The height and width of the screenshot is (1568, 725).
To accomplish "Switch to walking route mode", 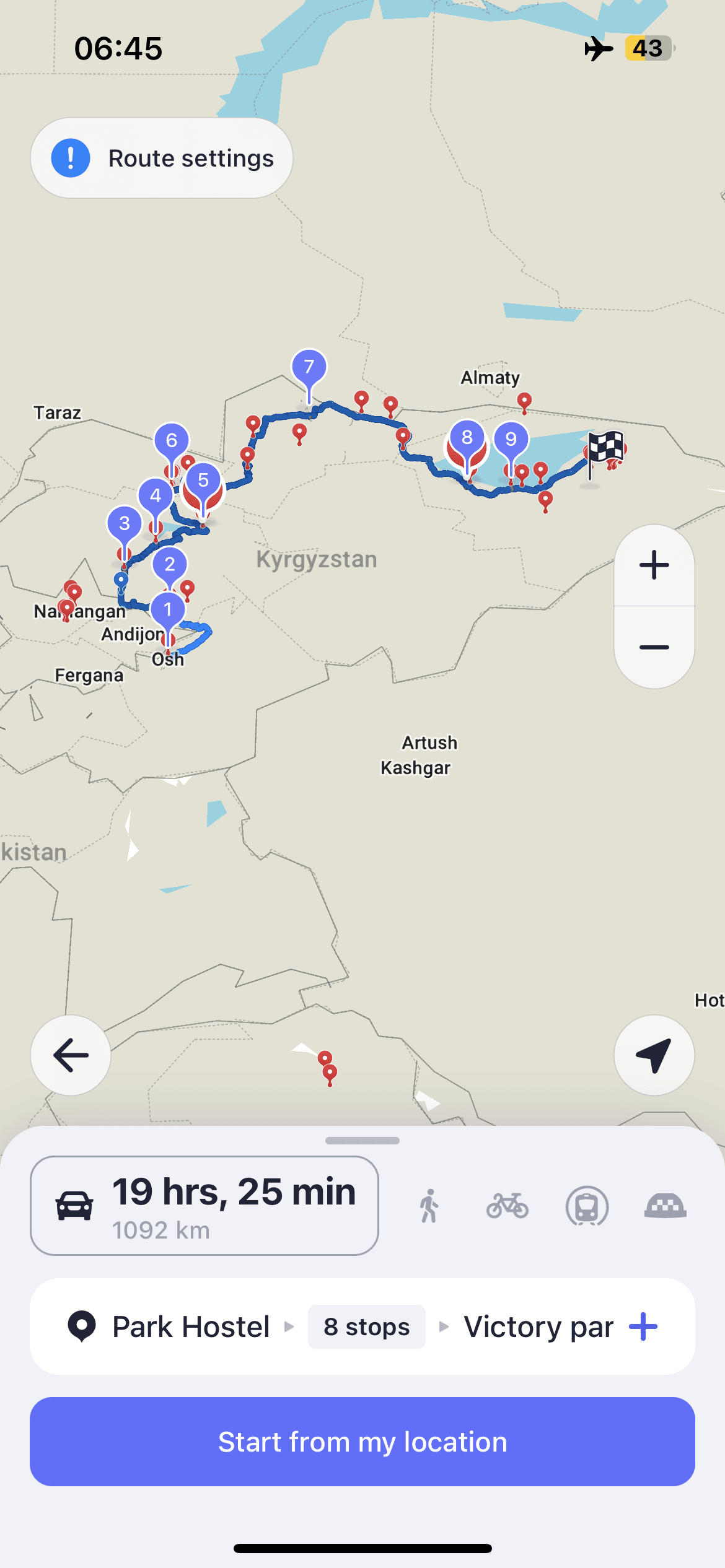I will pos(429,1206).
